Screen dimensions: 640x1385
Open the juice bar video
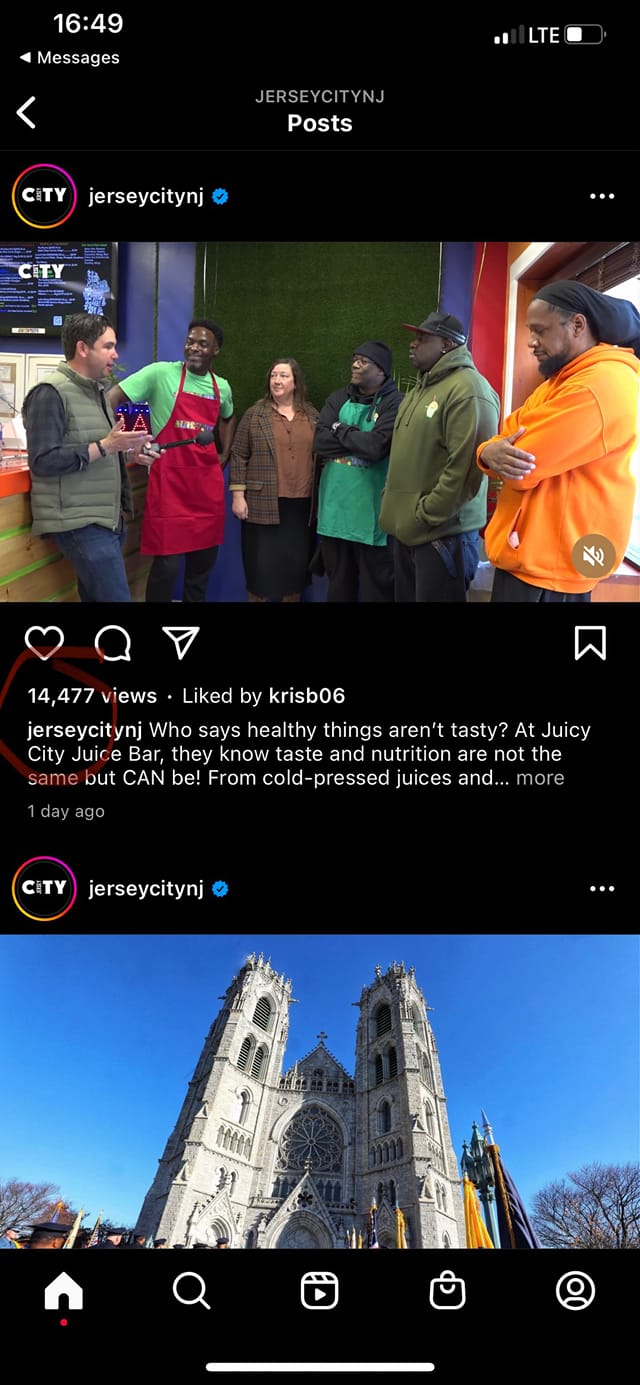coord(320,421)
